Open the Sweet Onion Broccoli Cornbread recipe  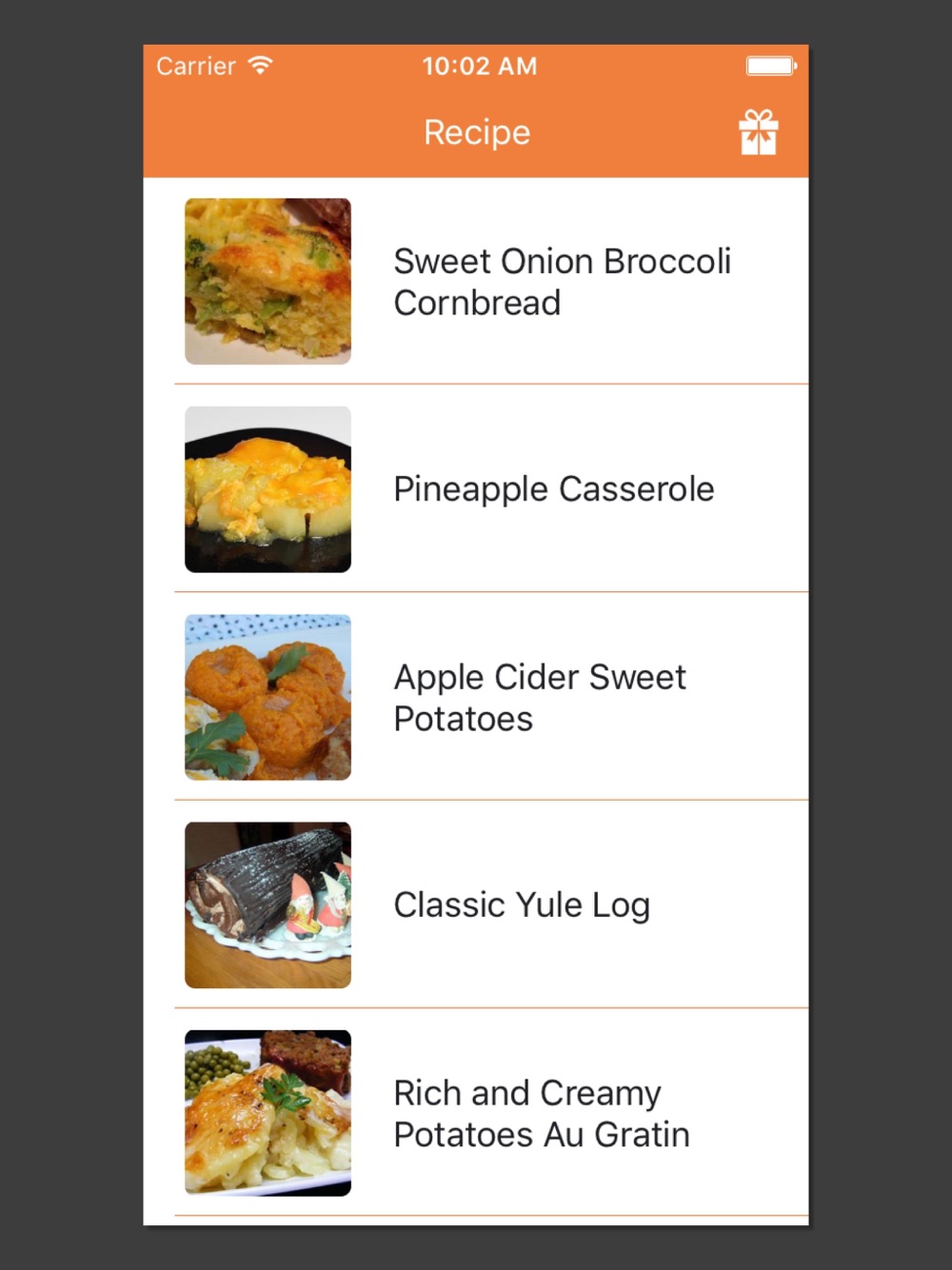tap(476, 281)
